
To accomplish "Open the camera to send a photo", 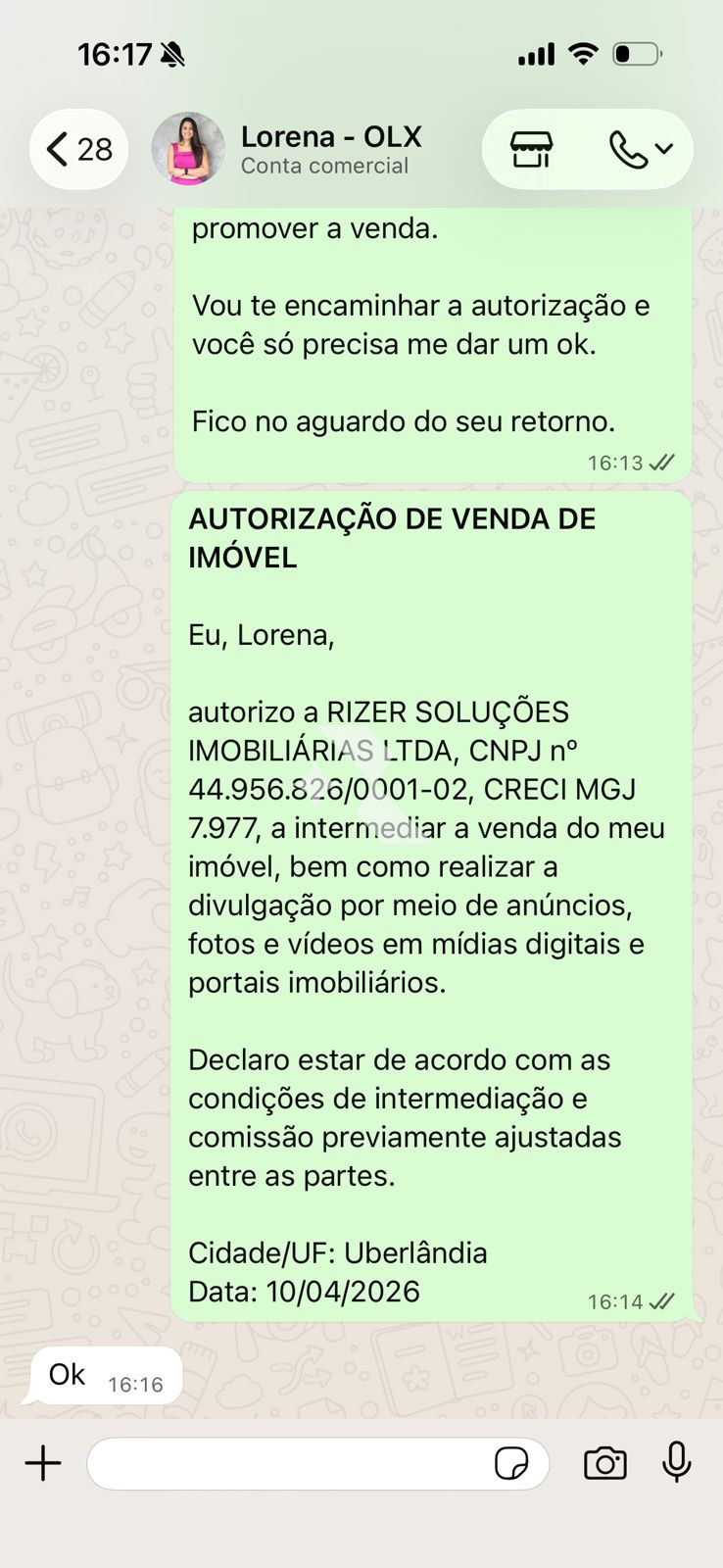I will (x=604, y=1463).
